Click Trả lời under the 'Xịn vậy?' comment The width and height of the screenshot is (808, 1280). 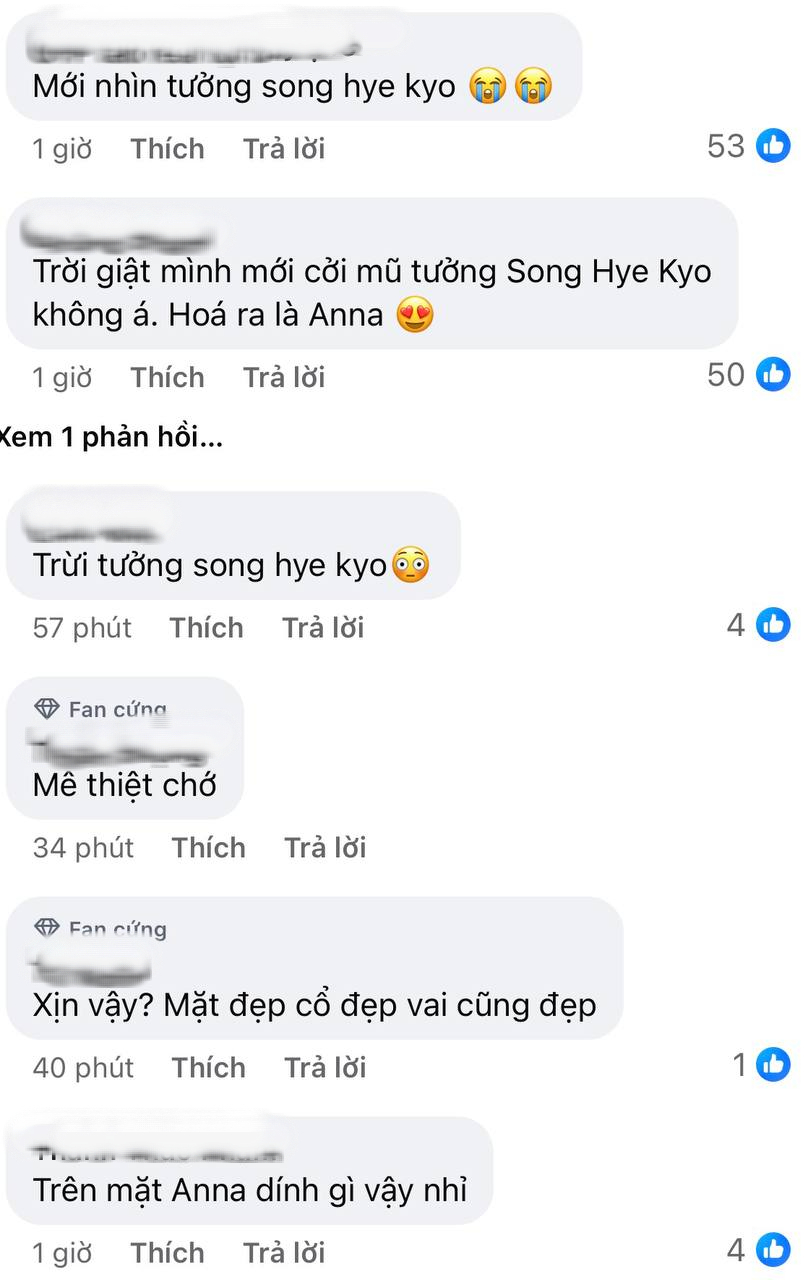(x=323, y=1067)
